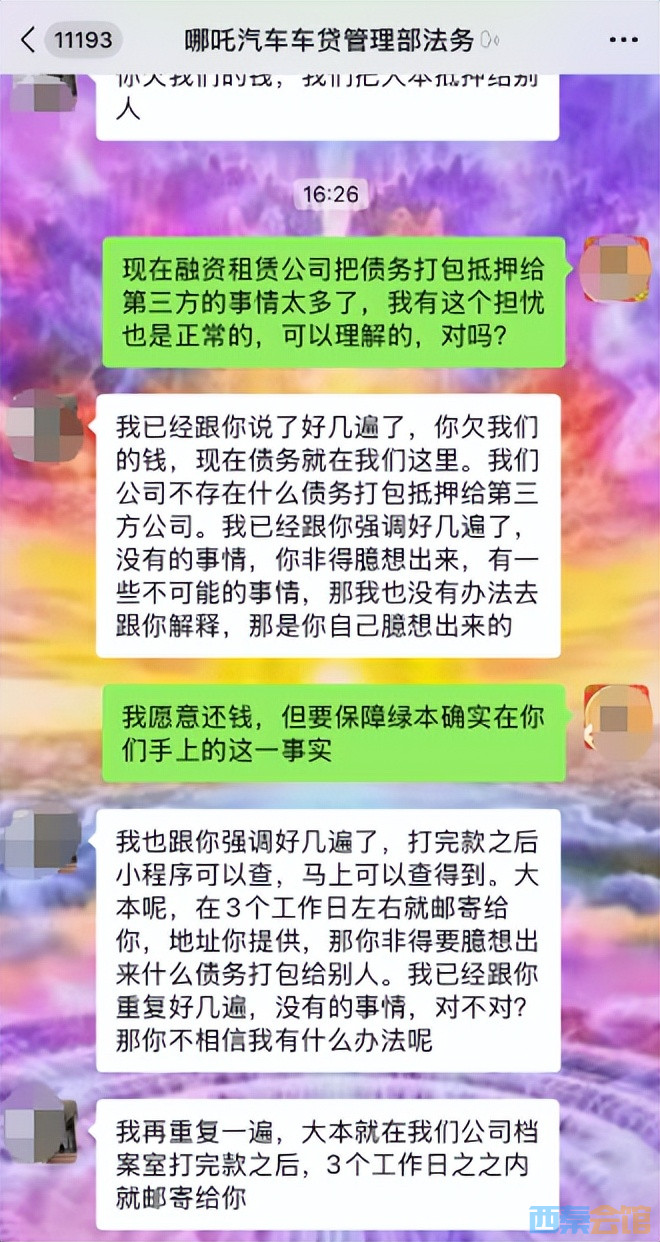The width and height of the screenshot is (660, 1242).
Task: Open the chat info overflow menu
Action: [623, 40]
